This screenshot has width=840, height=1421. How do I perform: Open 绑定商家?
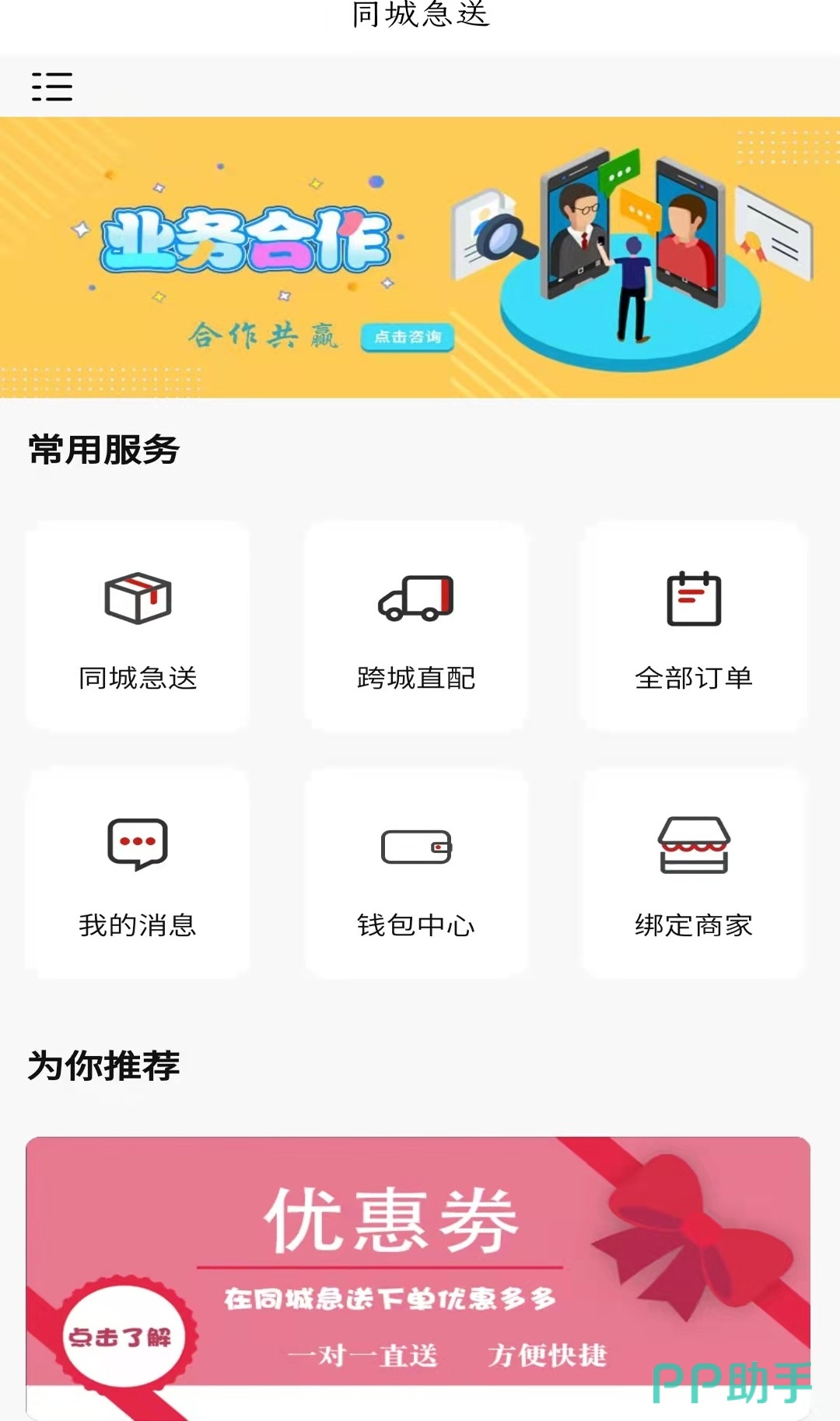tap(694, 875)
